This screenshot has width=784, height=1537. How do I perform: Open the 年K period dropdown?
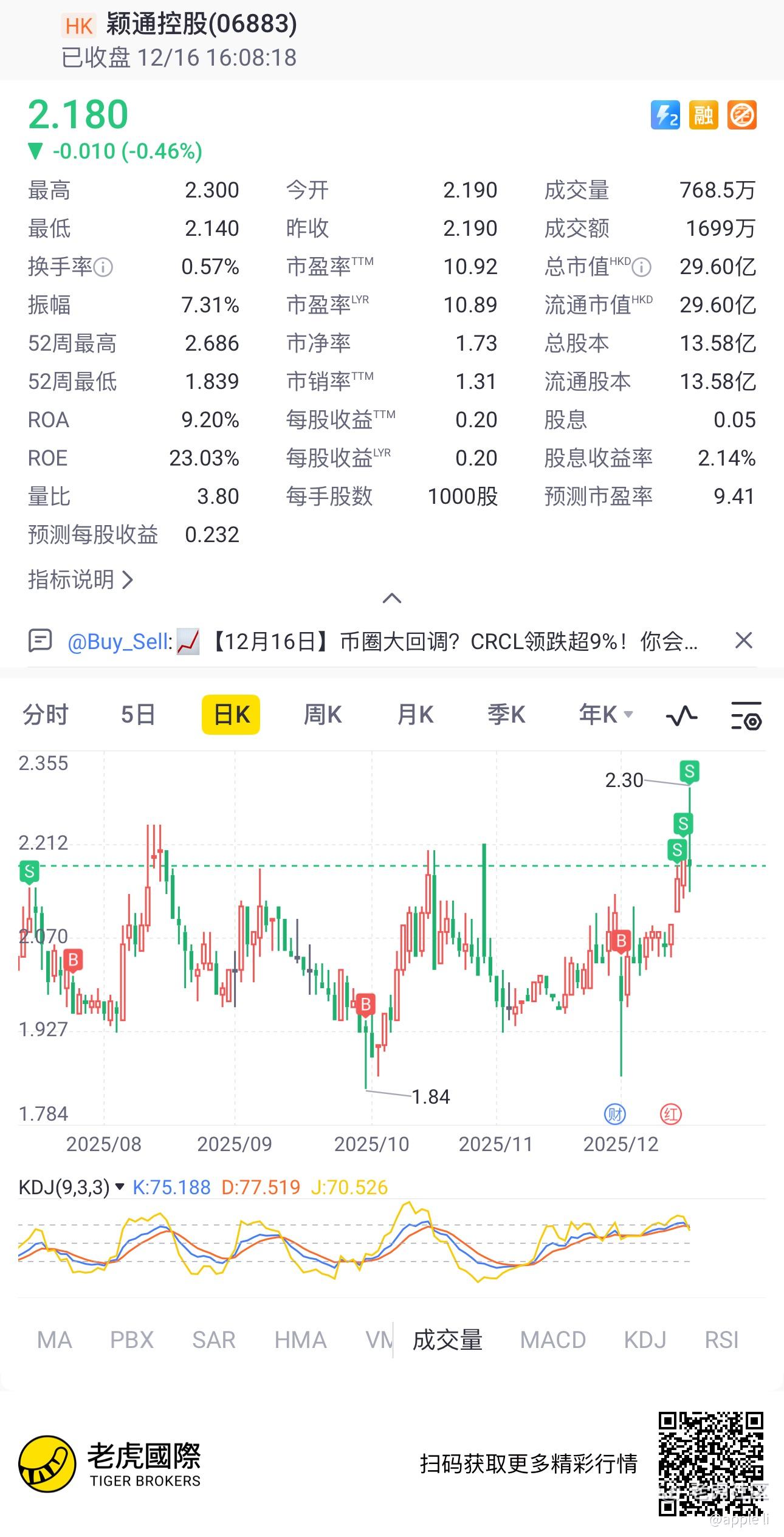pyautogui.click(x=605, y=715)
